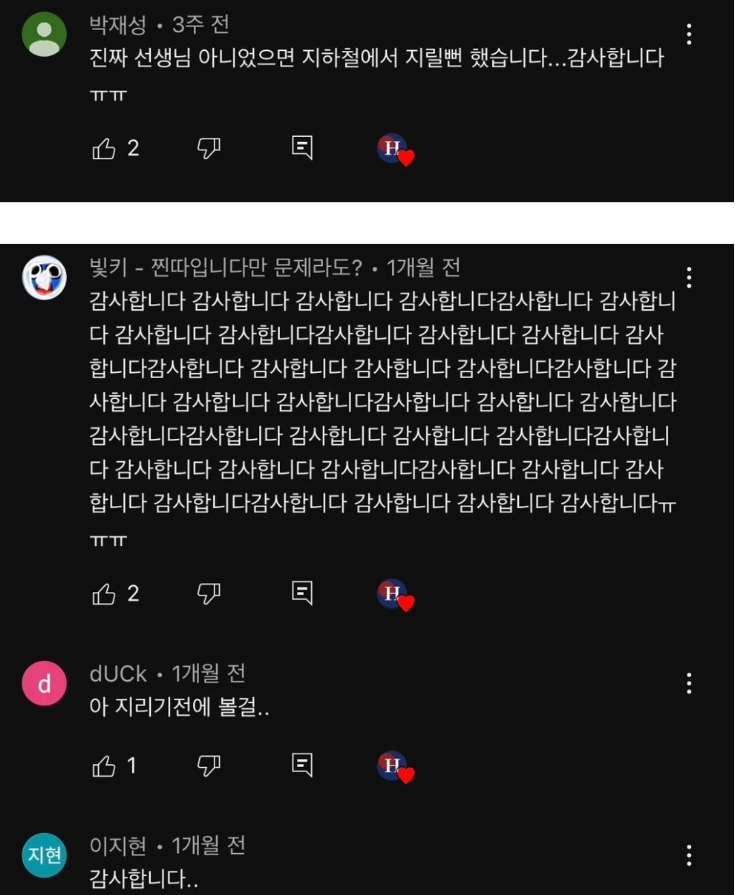Open dUCk's profile avatar
The height and width of the screenshot is (895, 735).
(x=44, y=684)
